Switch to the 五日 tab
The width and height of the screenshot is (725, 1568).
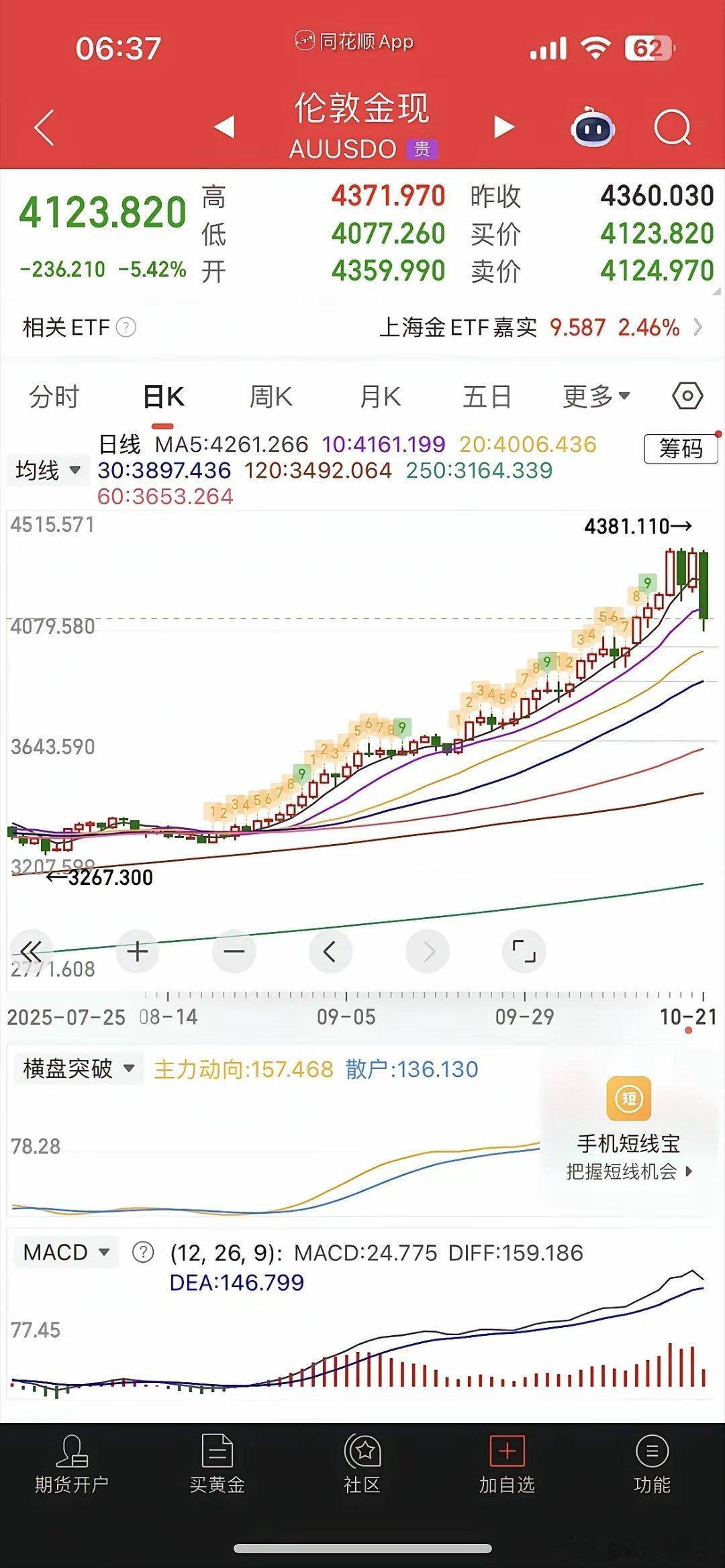[487, 397]
